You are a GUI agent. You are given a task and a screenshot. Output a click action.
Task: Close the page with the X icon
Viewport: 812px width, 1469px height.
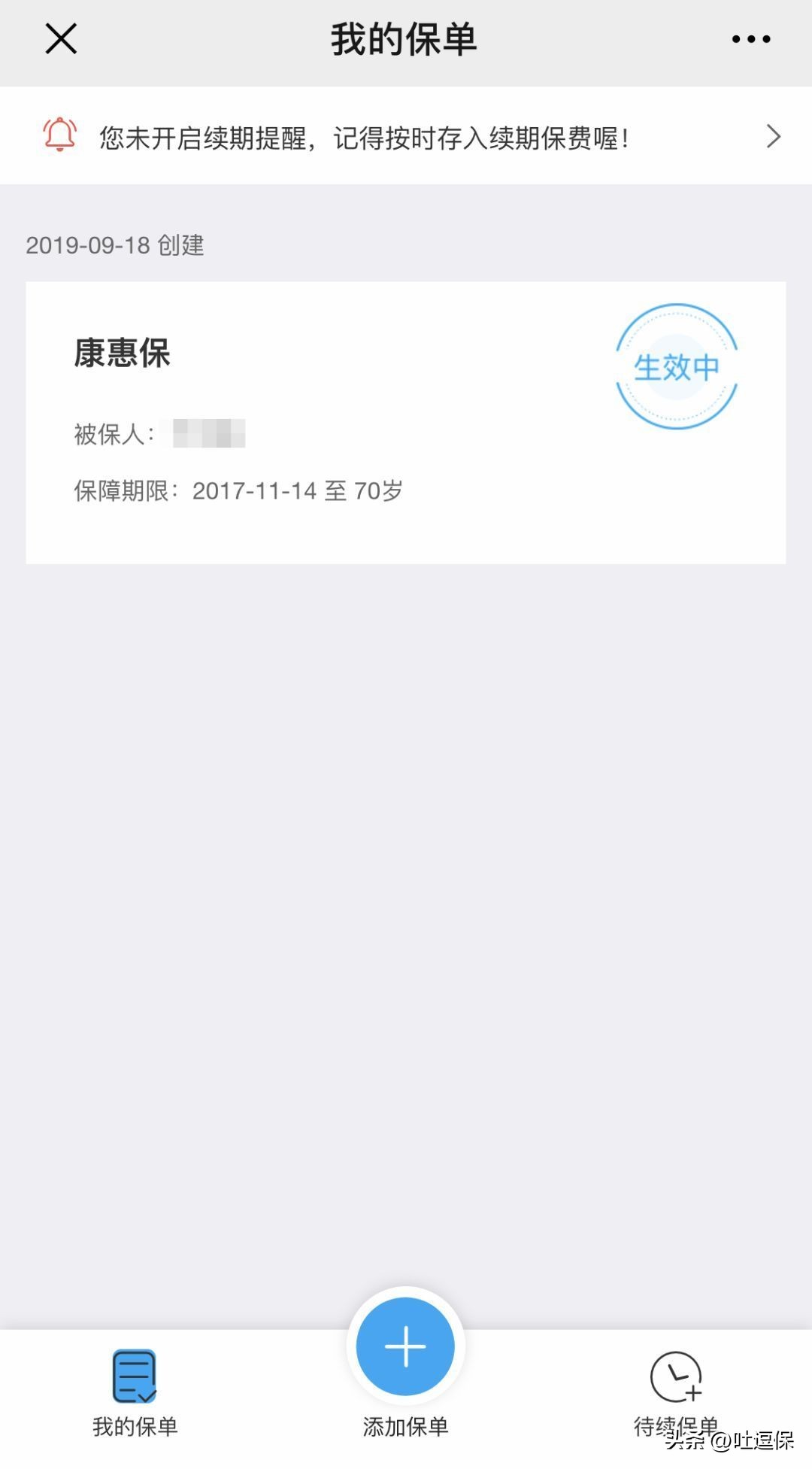click(x=60, y=39)
